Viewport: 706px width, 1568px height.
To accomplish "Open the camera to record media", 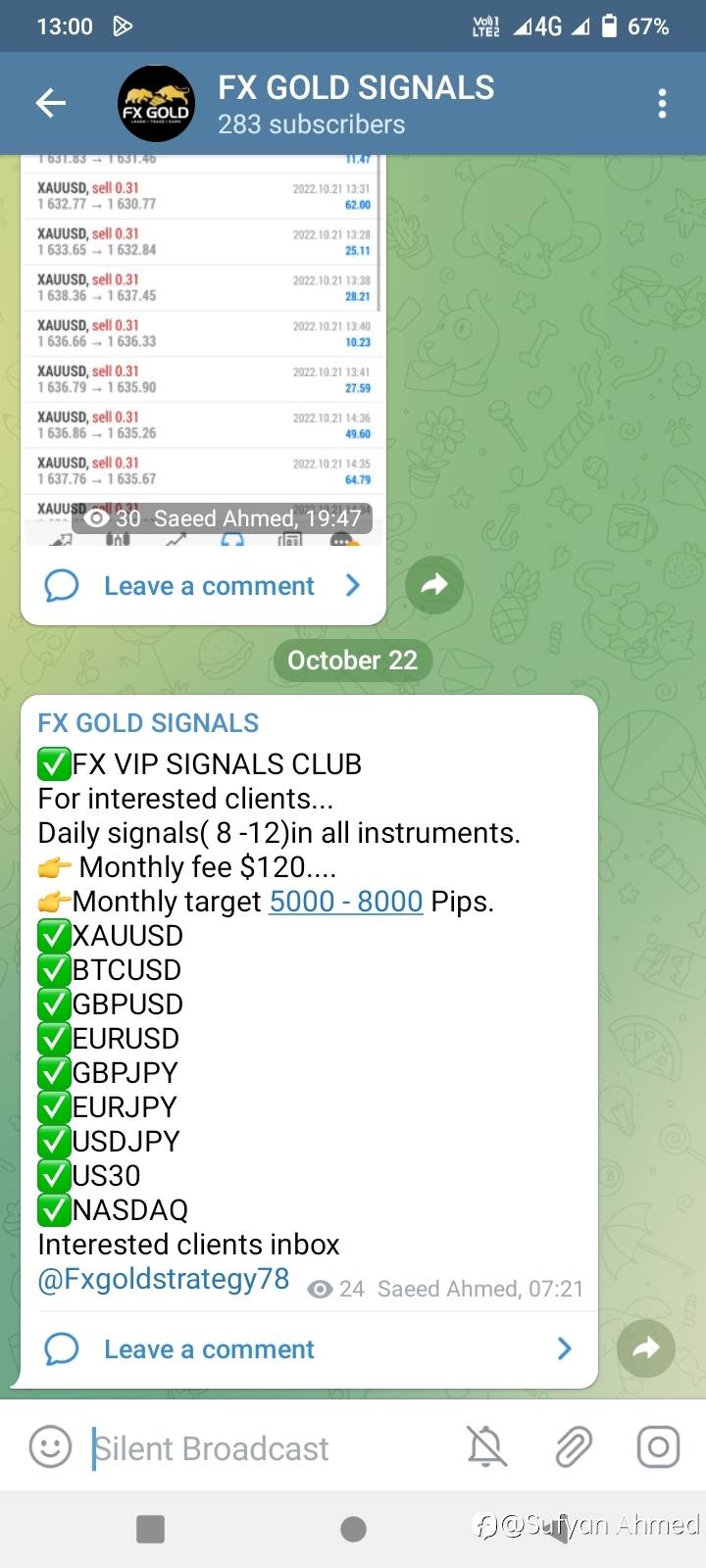I will tap(658, 1446).
